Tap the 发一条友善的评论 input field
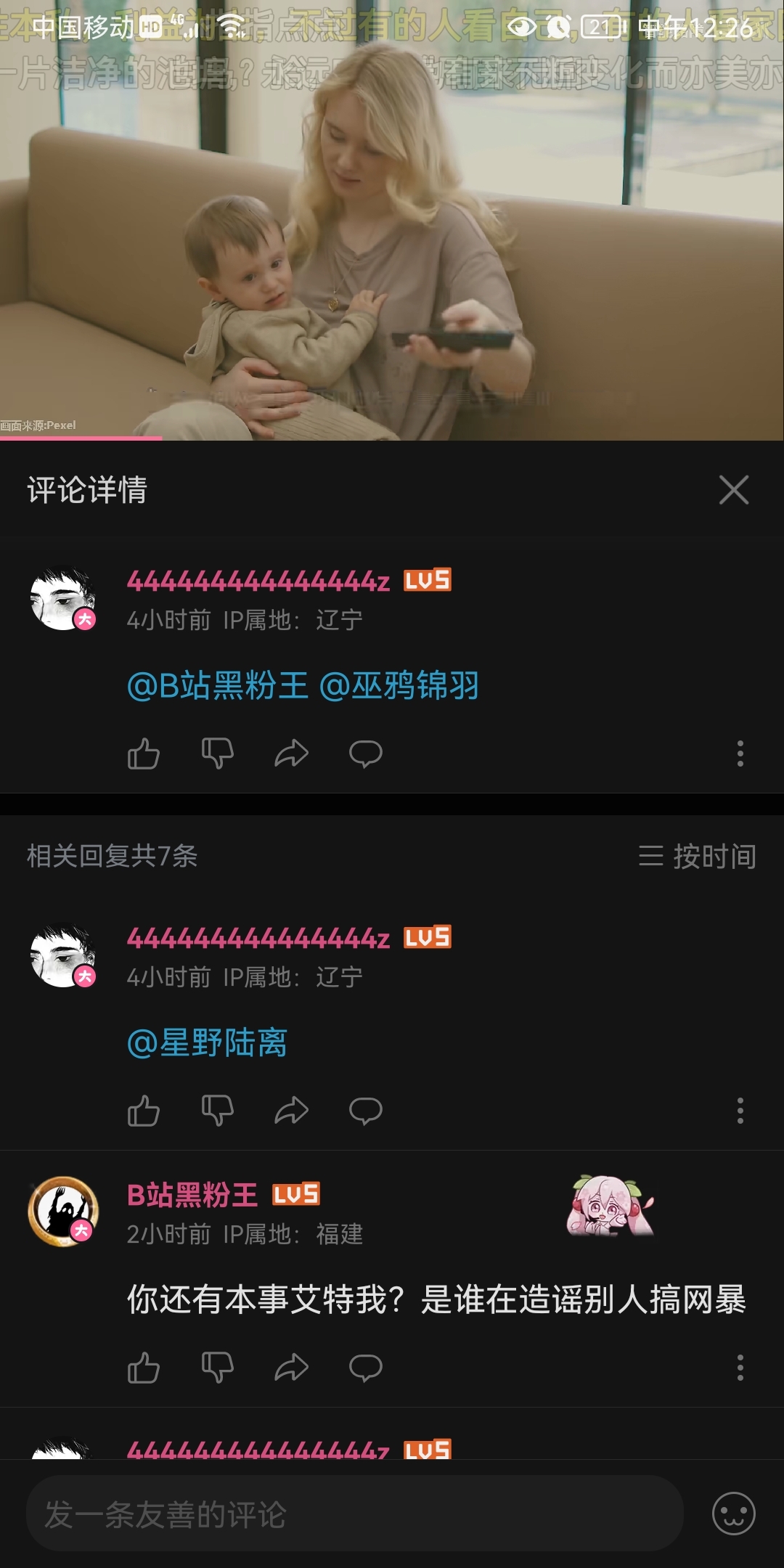The height and width of the screenshot is (1568, 784). pos(354,1514)
